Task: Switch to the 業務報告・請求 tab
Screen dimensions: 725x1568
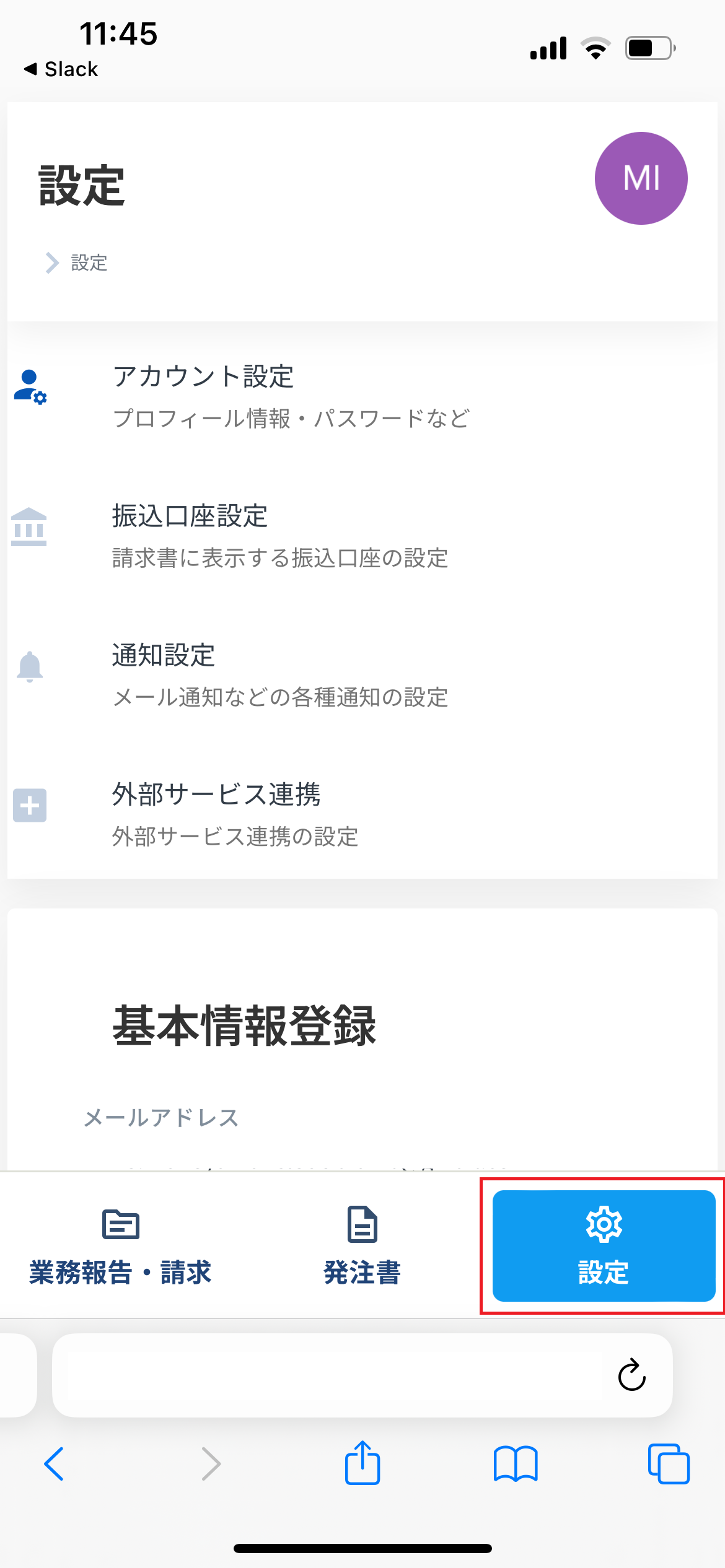Action: pyautogui.click(x=120, y=1246)
